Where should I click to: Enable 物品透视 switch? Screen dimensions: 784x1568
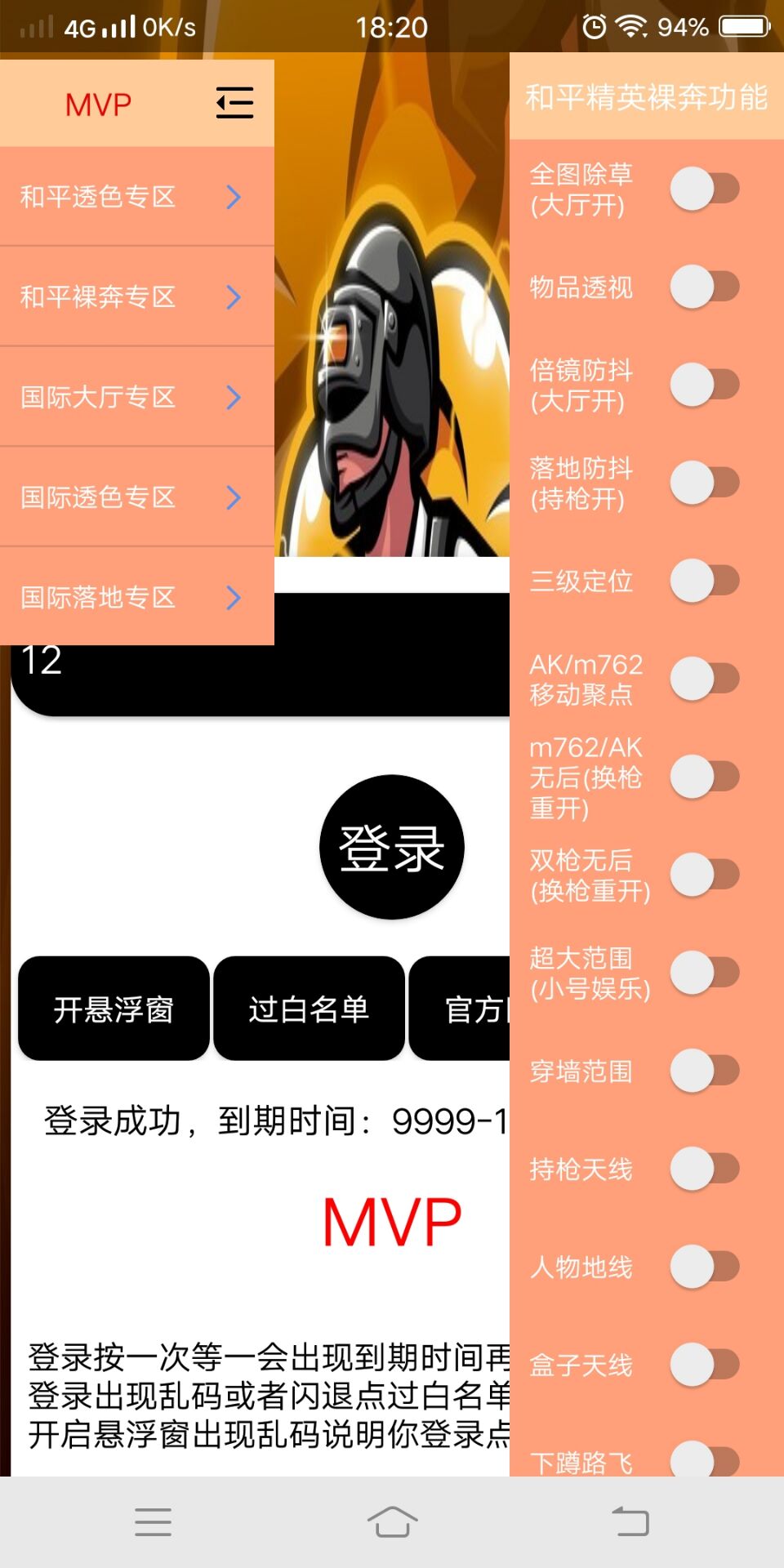click(705, 287)
